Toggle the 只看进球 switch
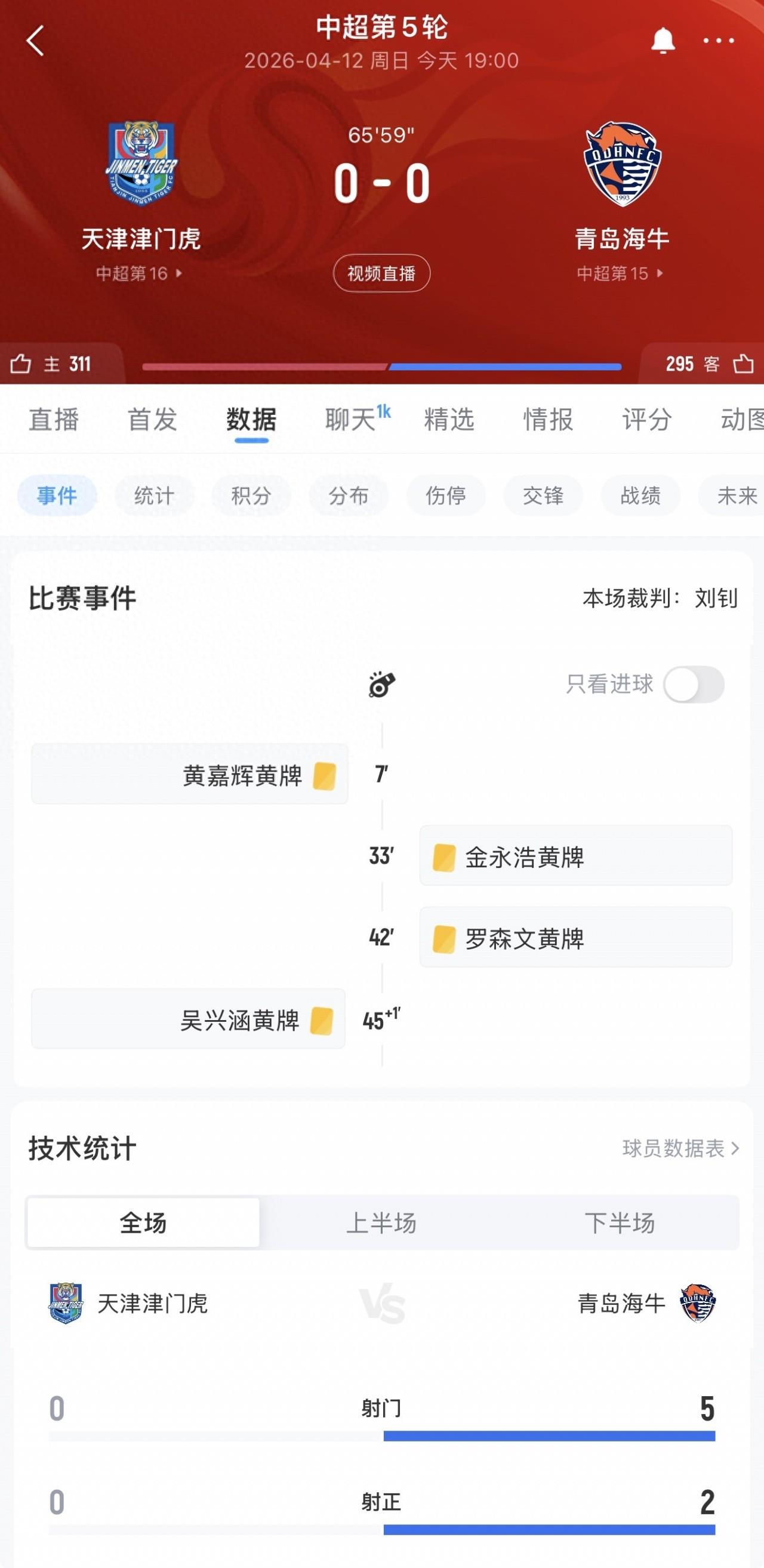Screen dimensions: 764x1568 tap(694, 685)
